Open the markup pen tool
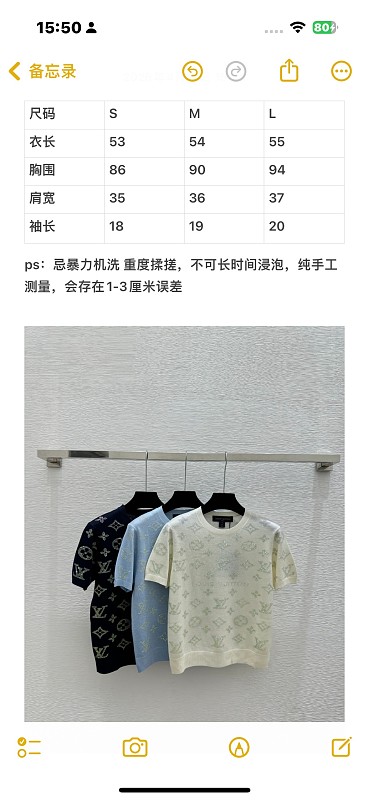369x800 pixels. point(239,747)
